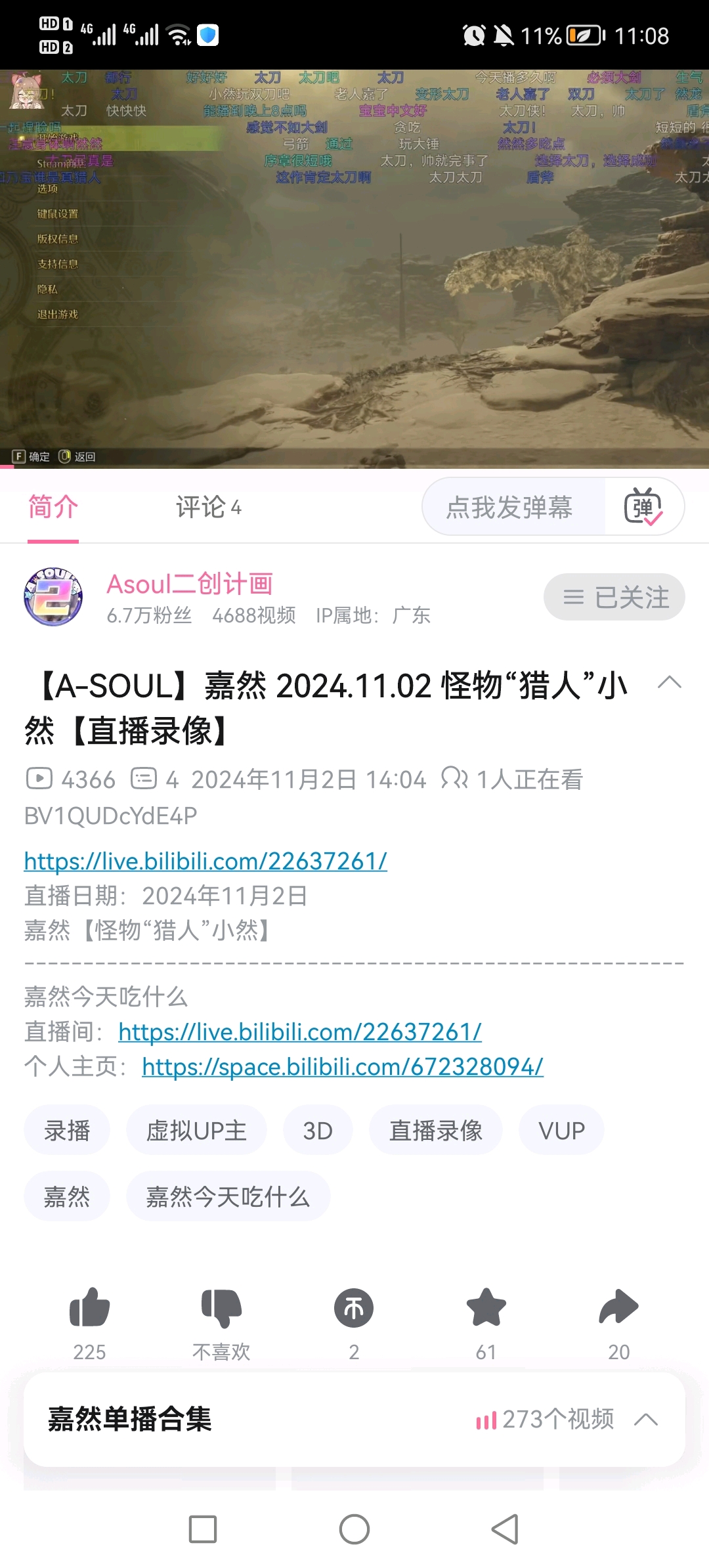Collapse the video description chevron
Viewport: 709px width, 1568px height.
coord(669,683)
